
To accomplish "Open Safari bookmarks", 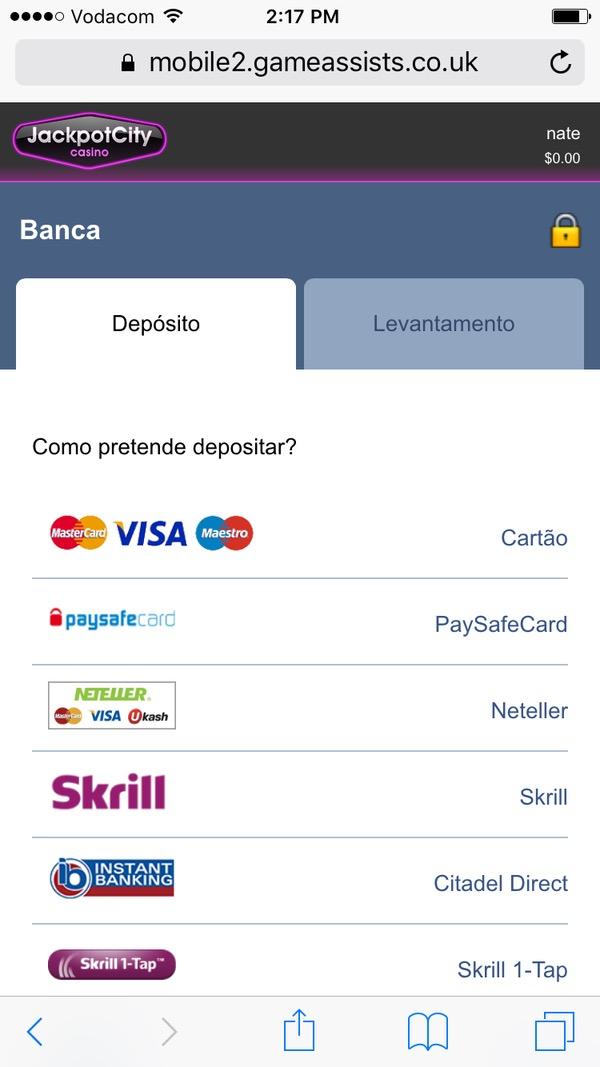I will tap(428, 1031).
